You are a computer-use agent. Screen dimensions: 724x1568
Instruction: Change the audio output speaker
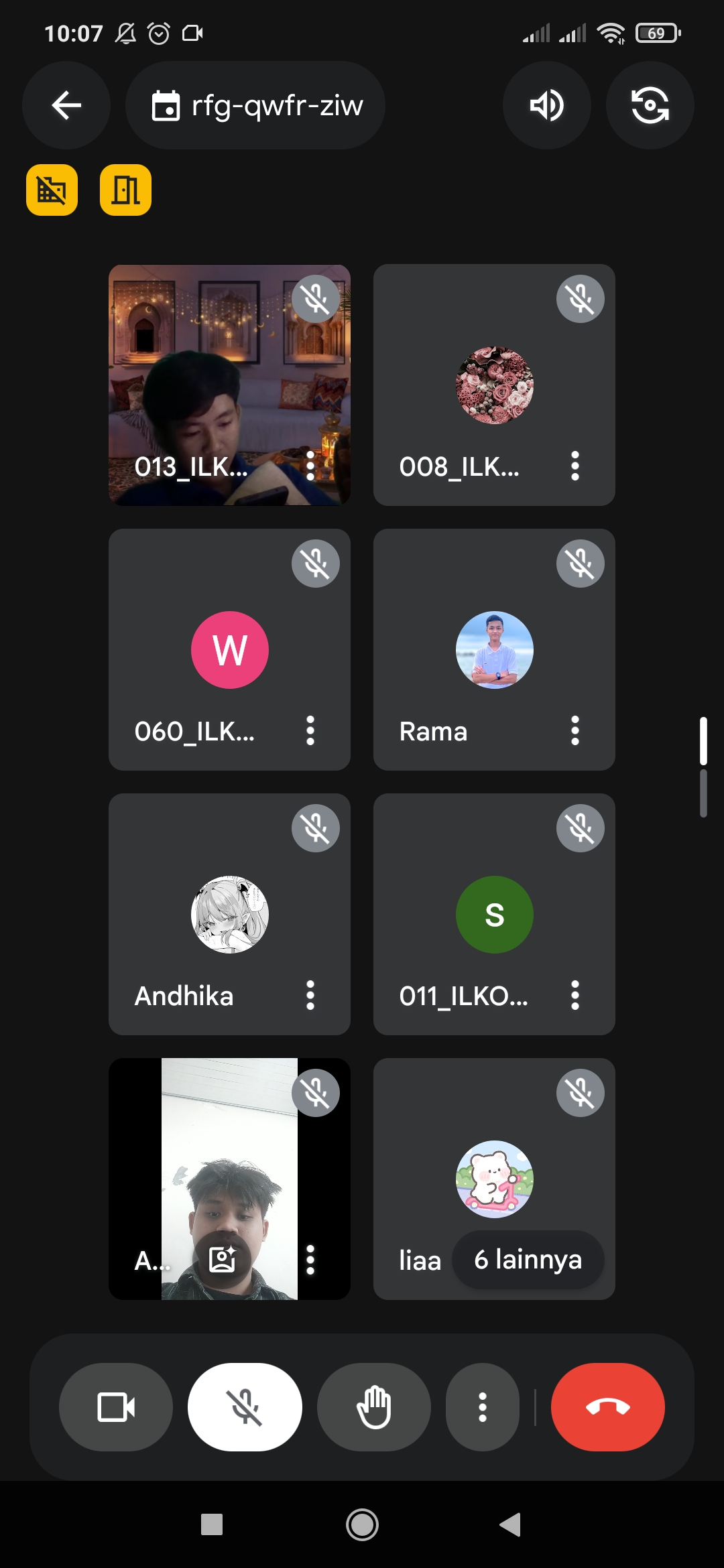point(546,105)
